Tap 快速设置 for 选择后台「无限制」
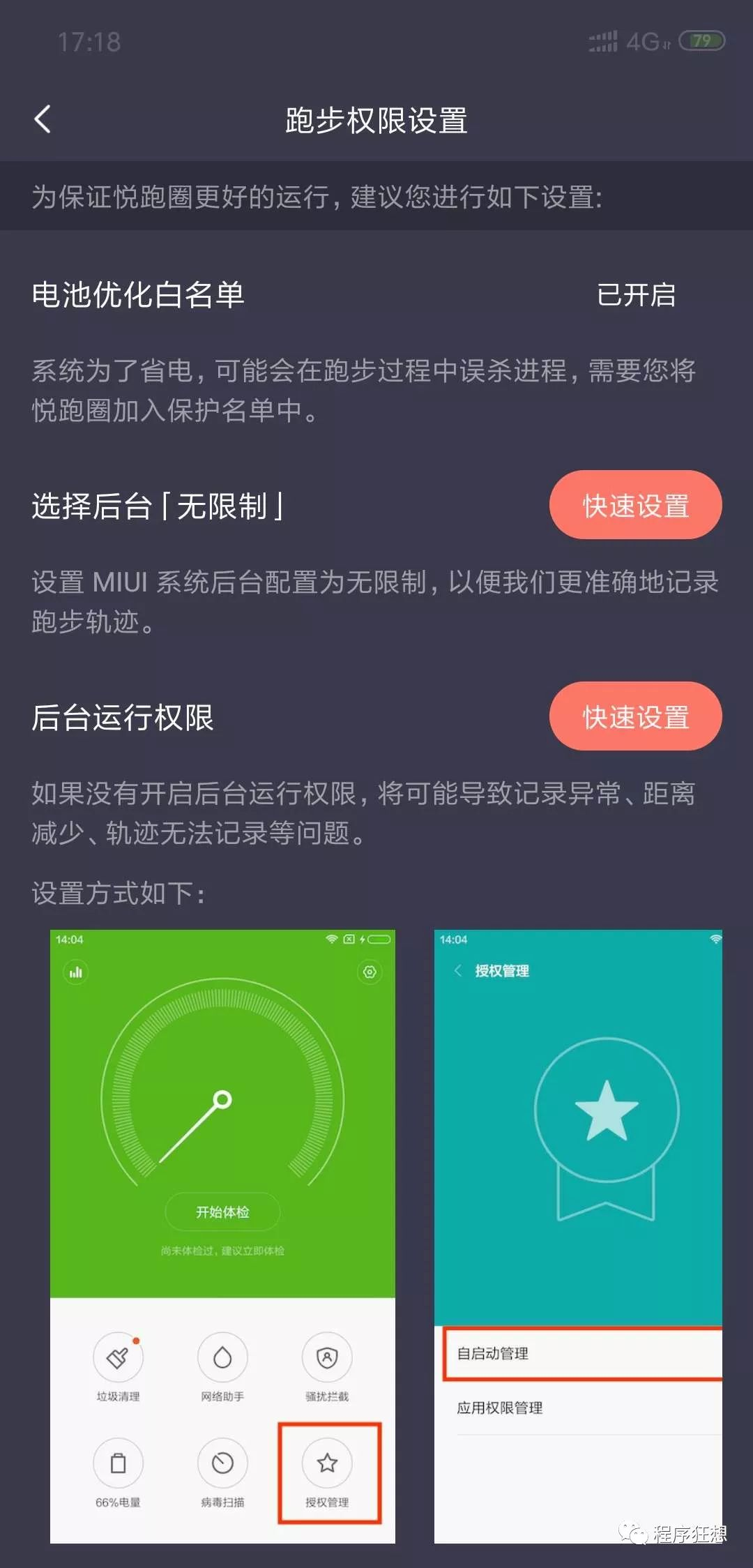The width and height of the screenshot is (753, 1568). coord(635,505)
